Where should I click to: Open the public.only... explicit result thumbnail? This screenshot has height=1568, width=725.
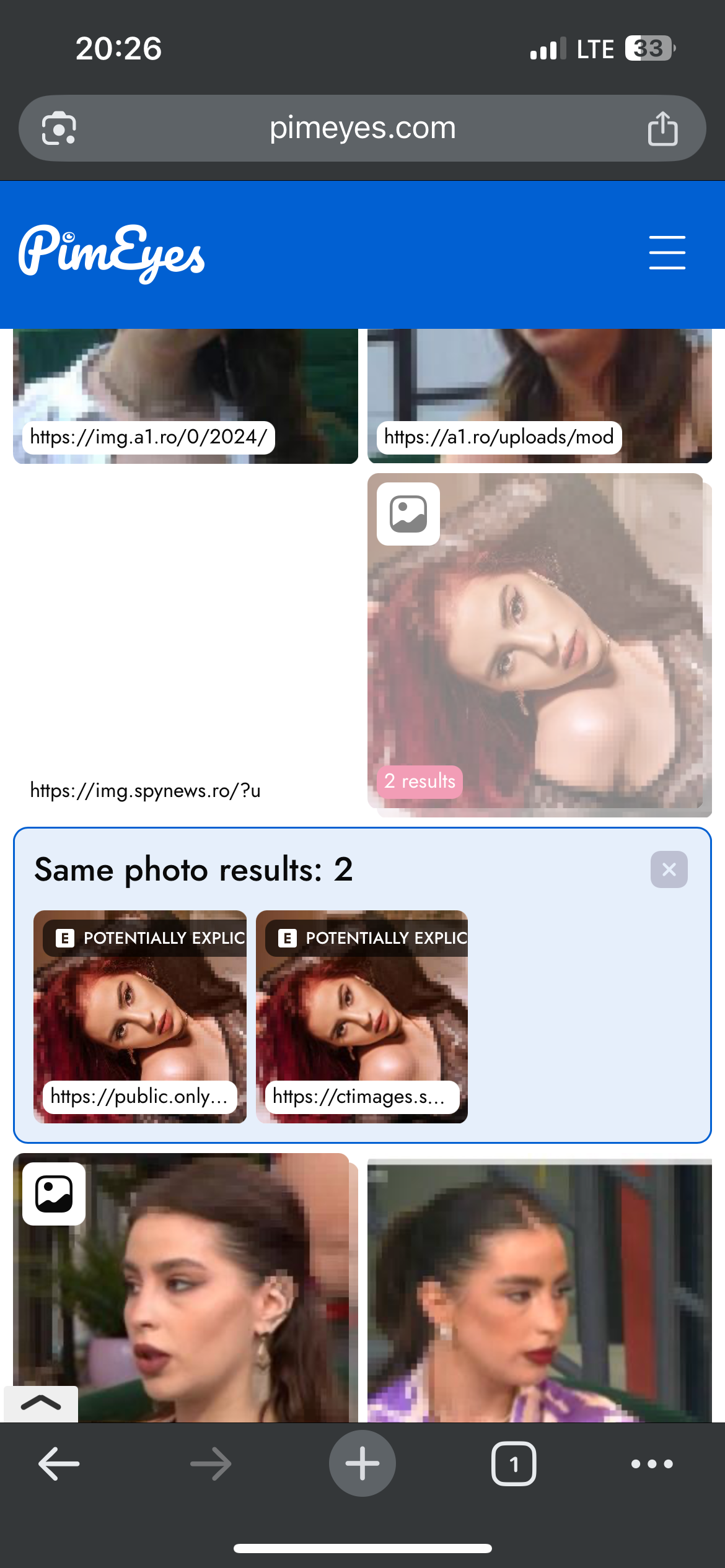[x=140, y=1017]
